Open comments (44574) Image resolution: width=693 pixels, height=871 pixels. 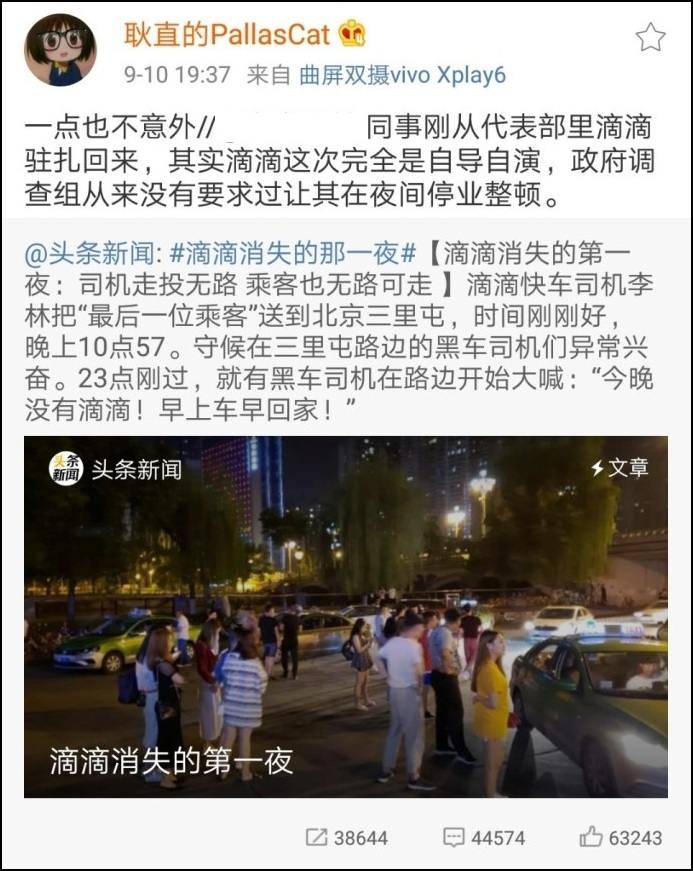pyautogui.click(x=484, y=838)
